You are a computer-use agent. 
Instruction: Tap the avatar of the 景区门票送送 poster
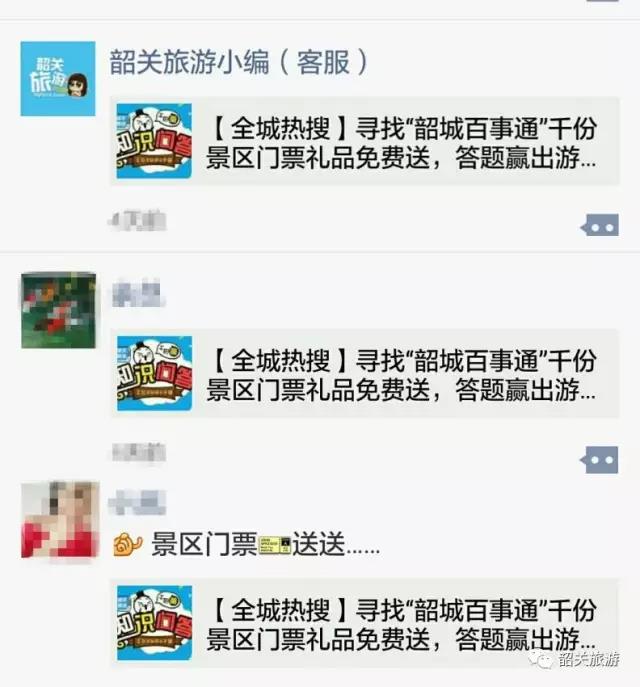point(58,518)
